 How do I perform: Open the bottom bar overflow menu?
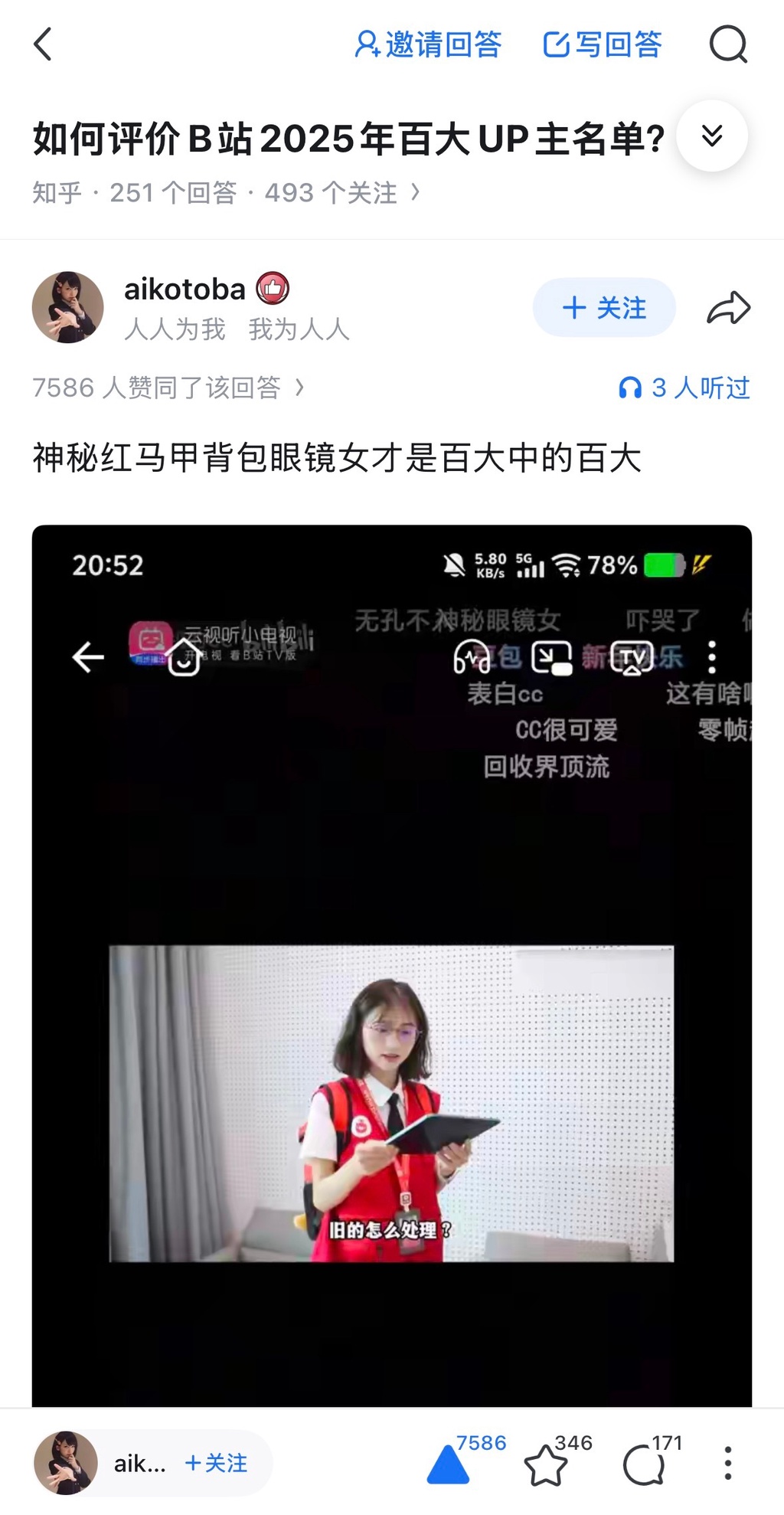click(x=727, y=1463)
